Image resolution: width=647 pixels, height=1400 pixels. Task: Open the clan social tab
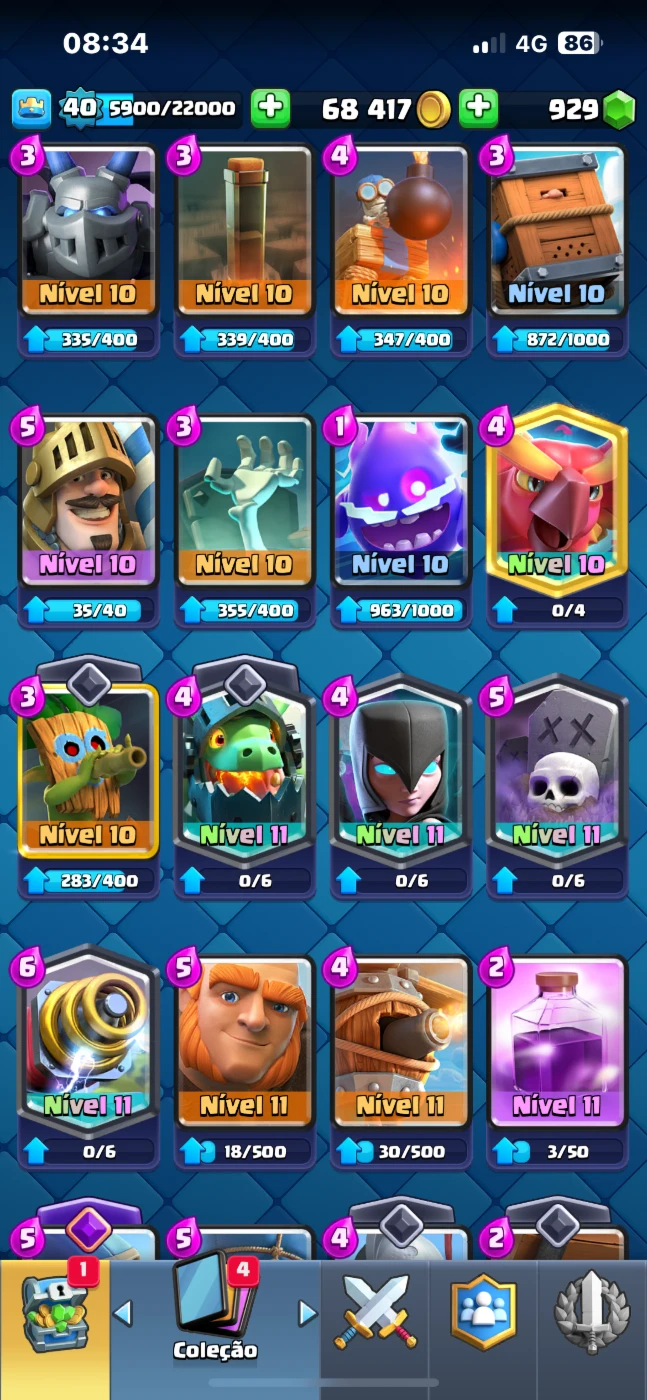tap(483, 1314)
